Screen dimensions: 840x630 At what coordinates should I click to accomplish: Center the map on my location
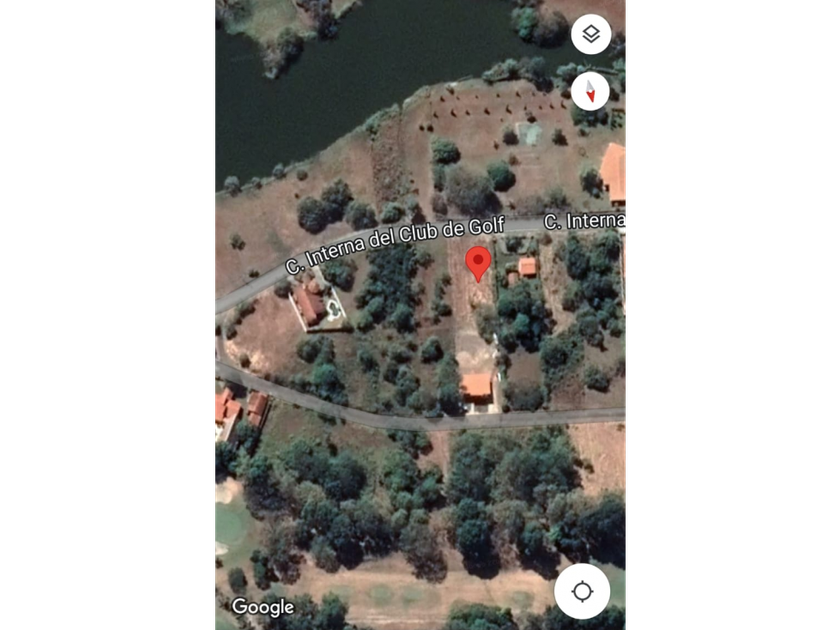pos(582,591)
